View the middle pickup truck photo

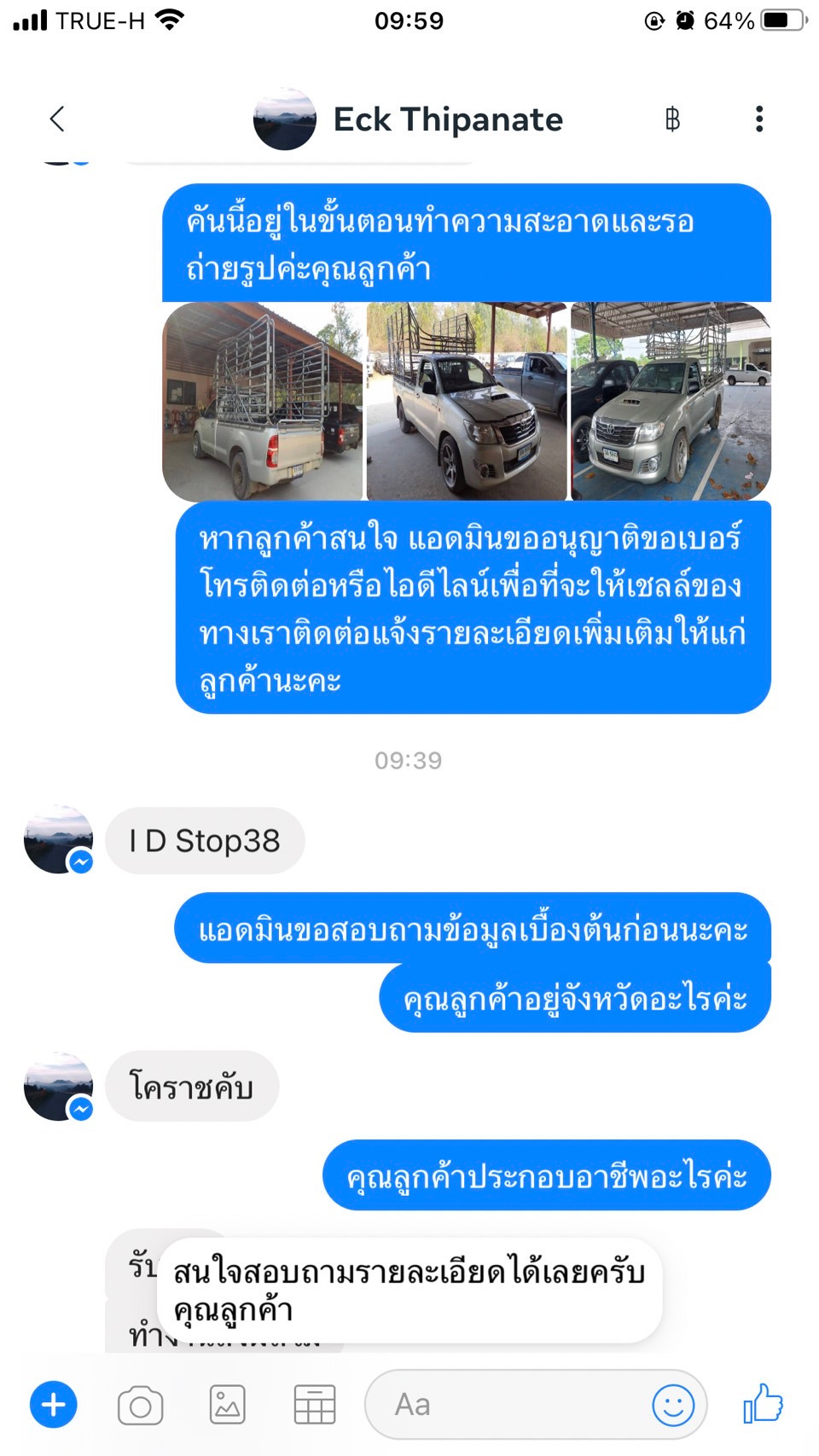(x=467, y=401)
